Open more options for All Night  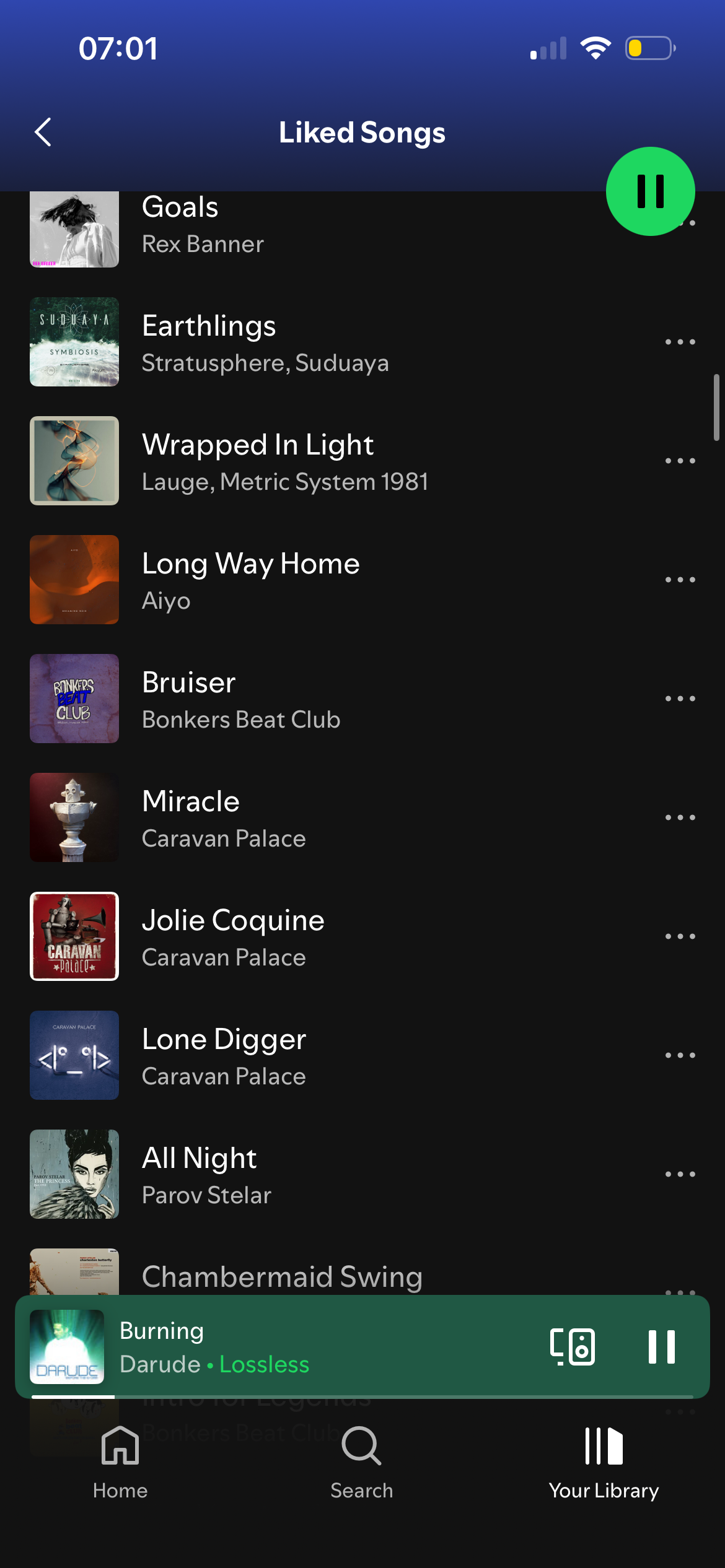tap(680, 1174)
